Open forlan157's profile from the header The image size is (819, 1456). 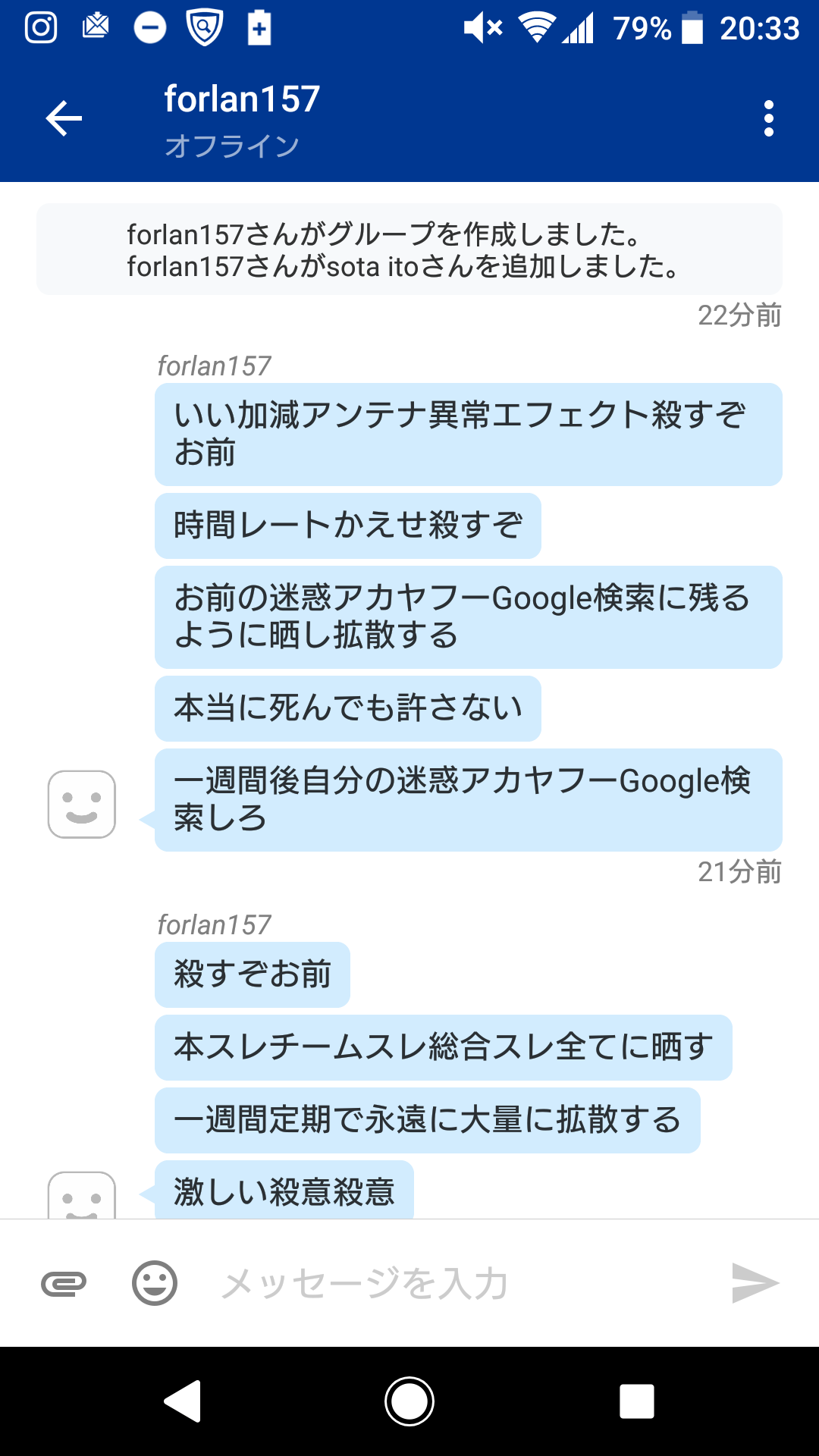click(x=243, y=119)
